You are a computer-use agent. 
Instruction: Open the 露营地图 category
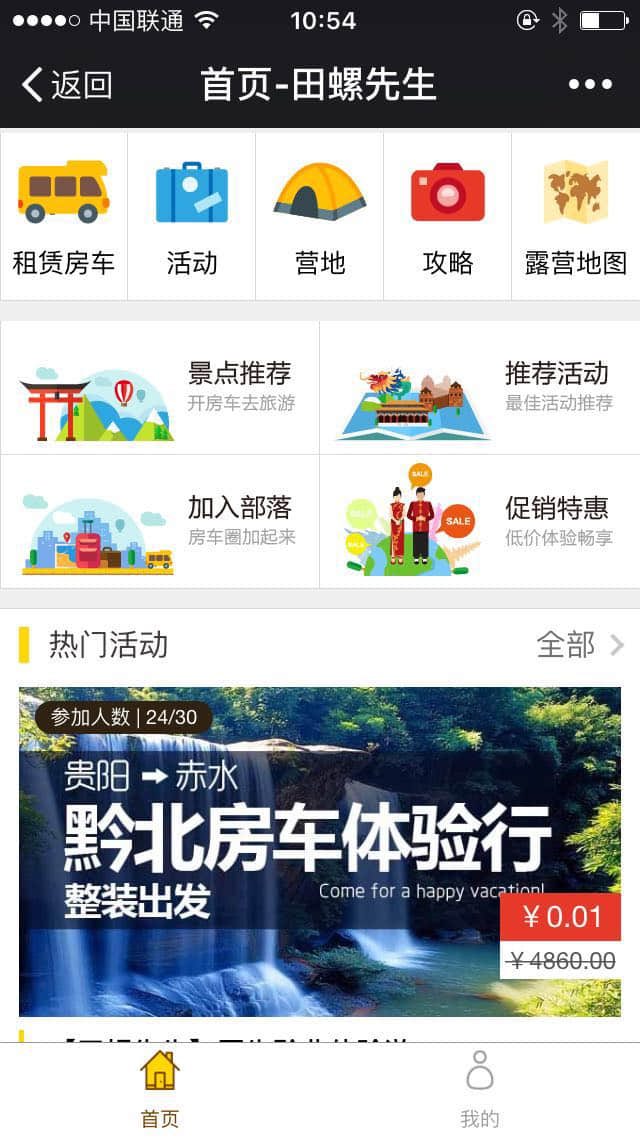click(x=576, y=216)
